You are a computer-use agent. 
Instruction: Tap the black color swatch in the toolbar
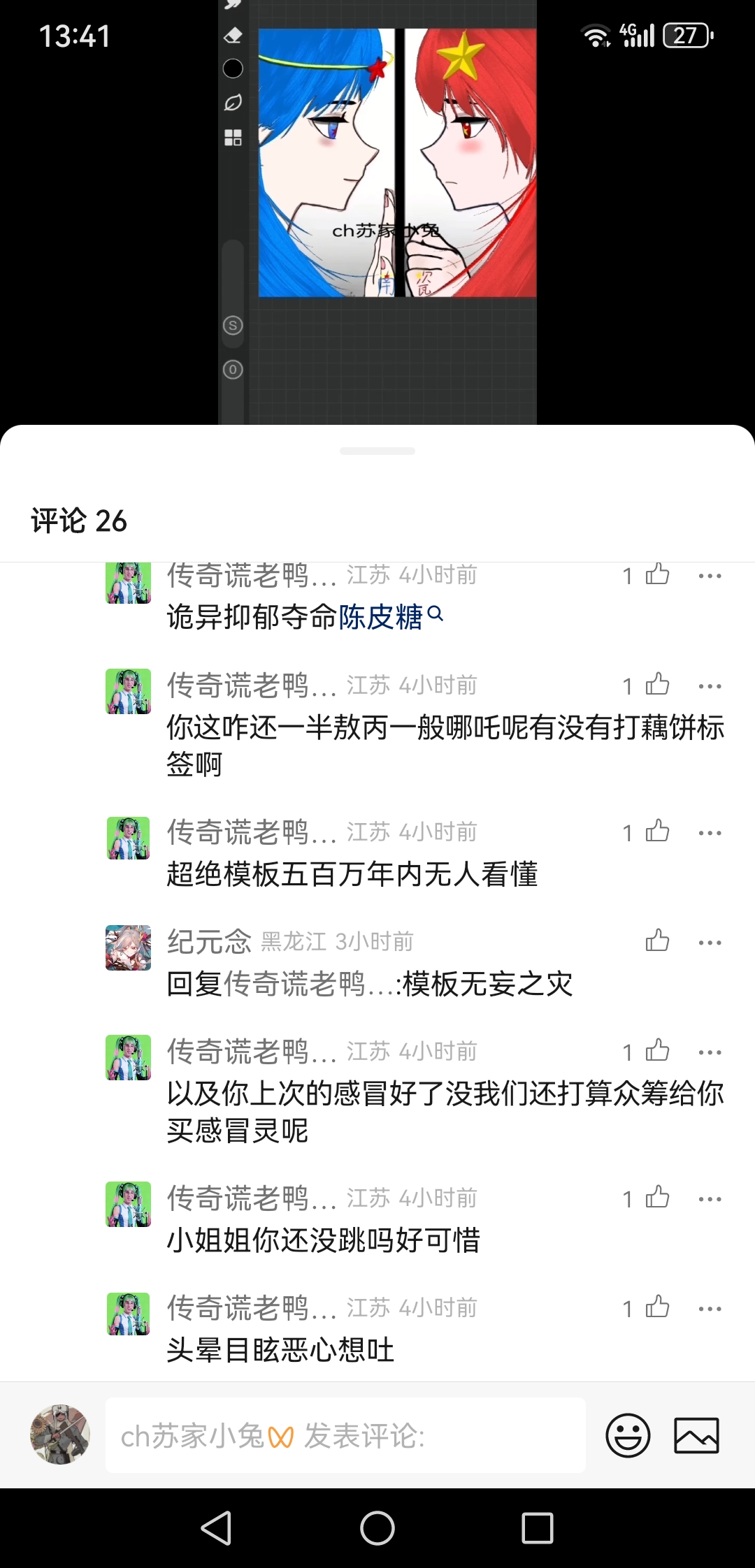[232, 68]
